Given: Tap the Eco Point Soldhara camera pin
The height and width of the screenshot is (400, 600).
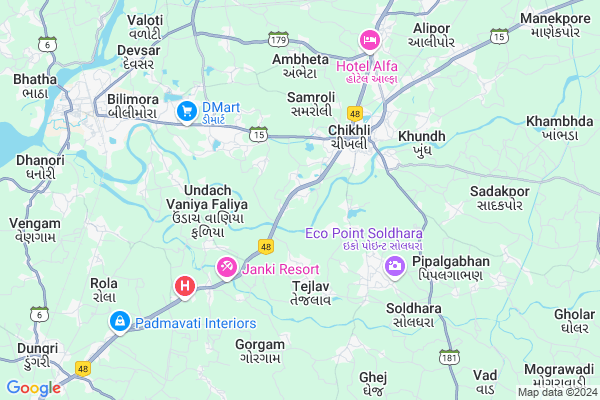Looking at the screenshot, I should [x=396, y=265].
